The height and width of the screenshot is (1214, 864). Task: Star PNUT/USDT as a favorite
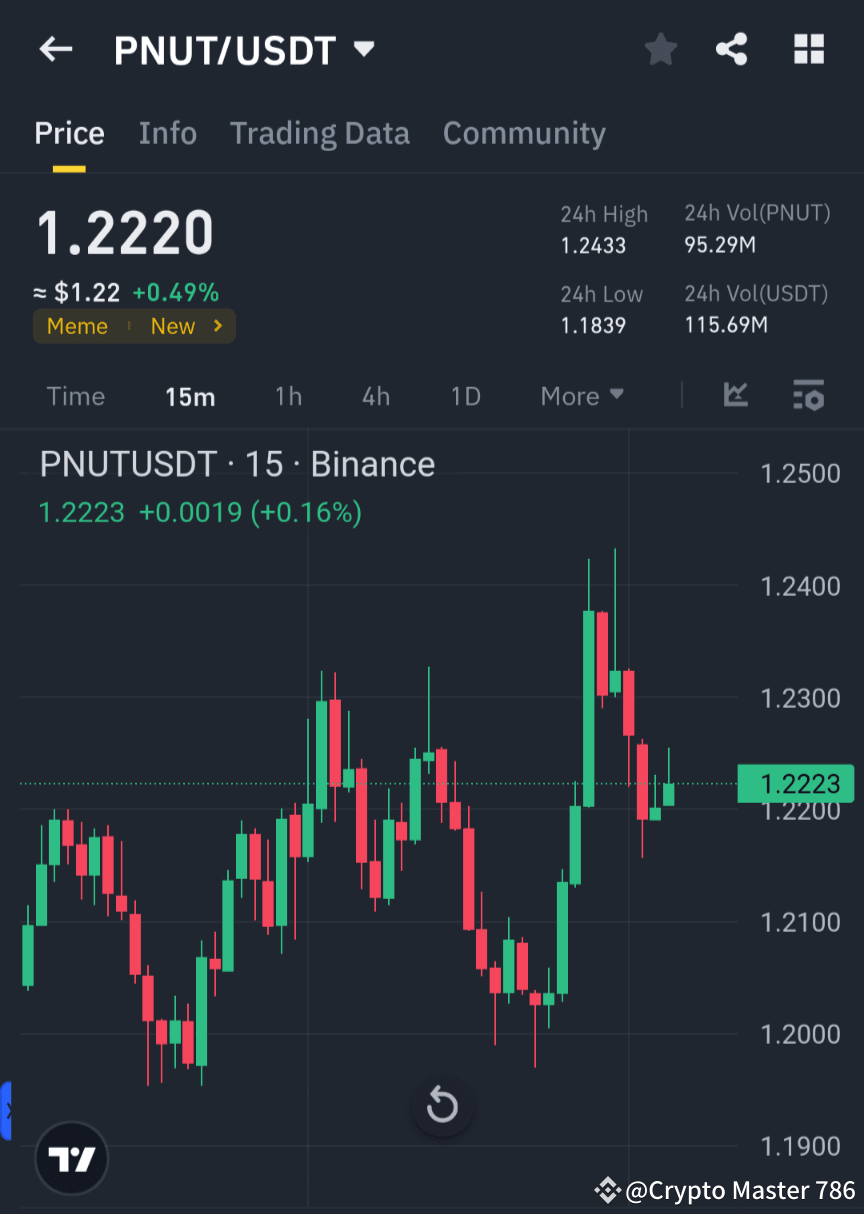660,48
